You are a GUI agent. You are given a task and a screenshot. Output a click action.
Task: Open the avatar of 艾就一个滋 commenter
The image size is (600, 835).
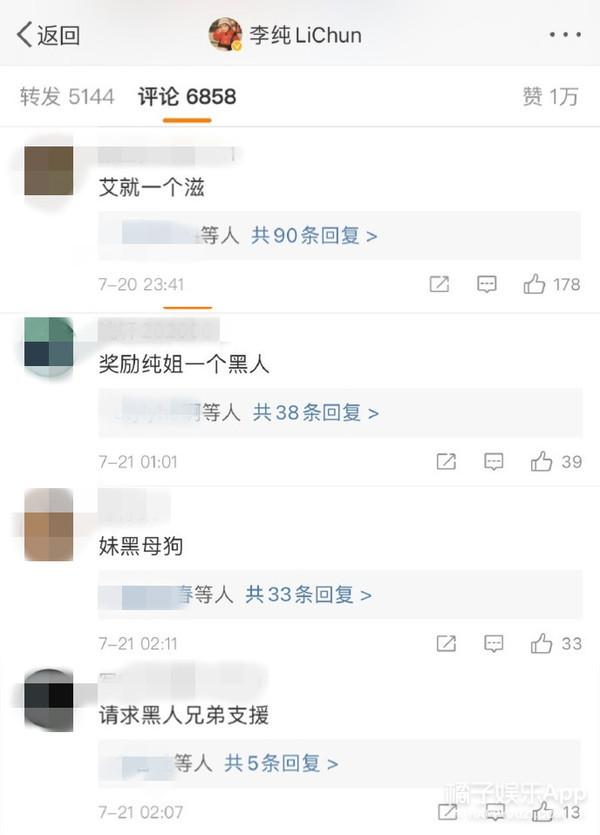click(x=48, y=170)
